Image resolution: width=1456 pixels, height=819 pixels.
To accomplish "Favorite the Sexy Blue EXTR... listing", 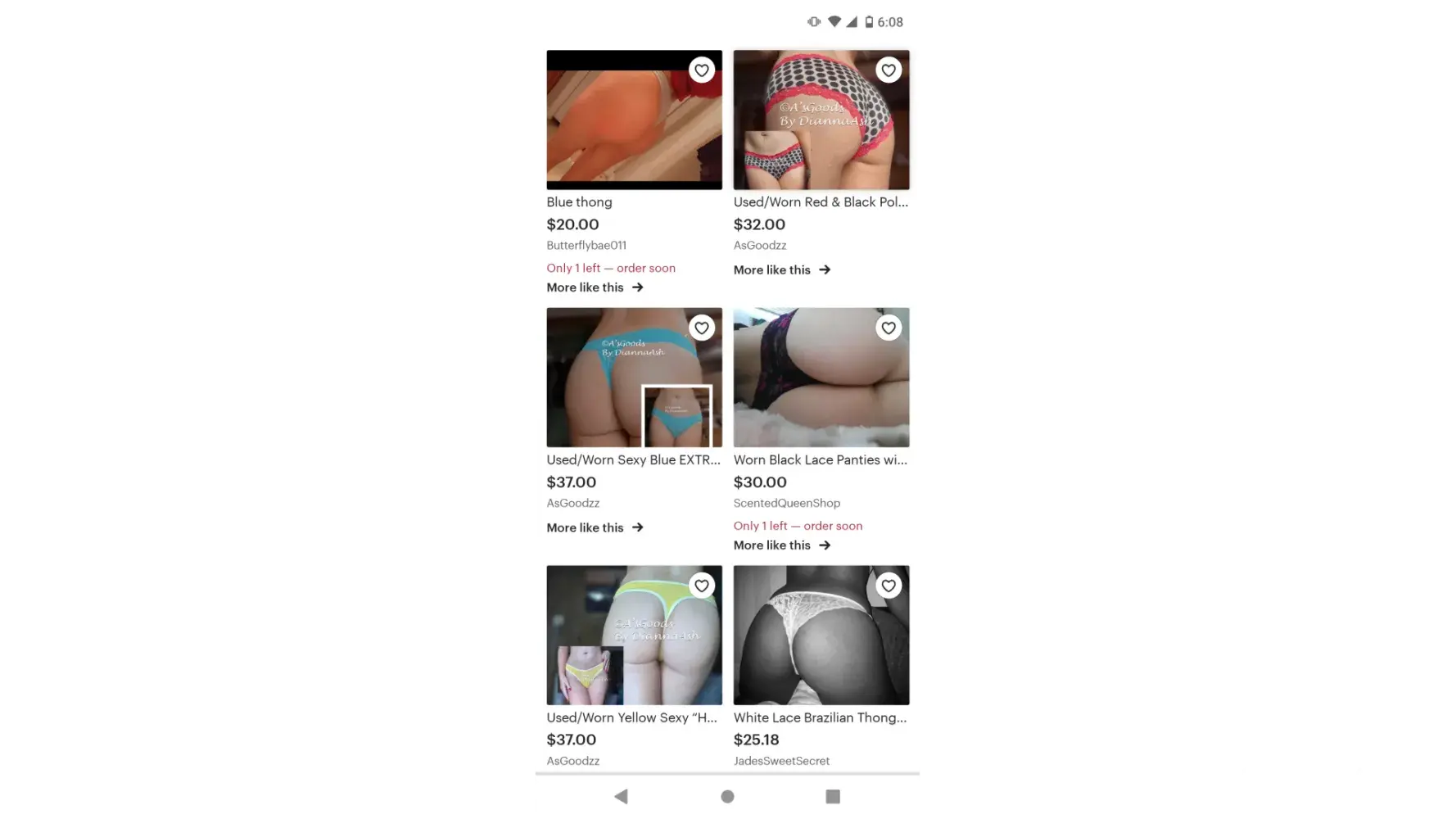I will [701, 328].
